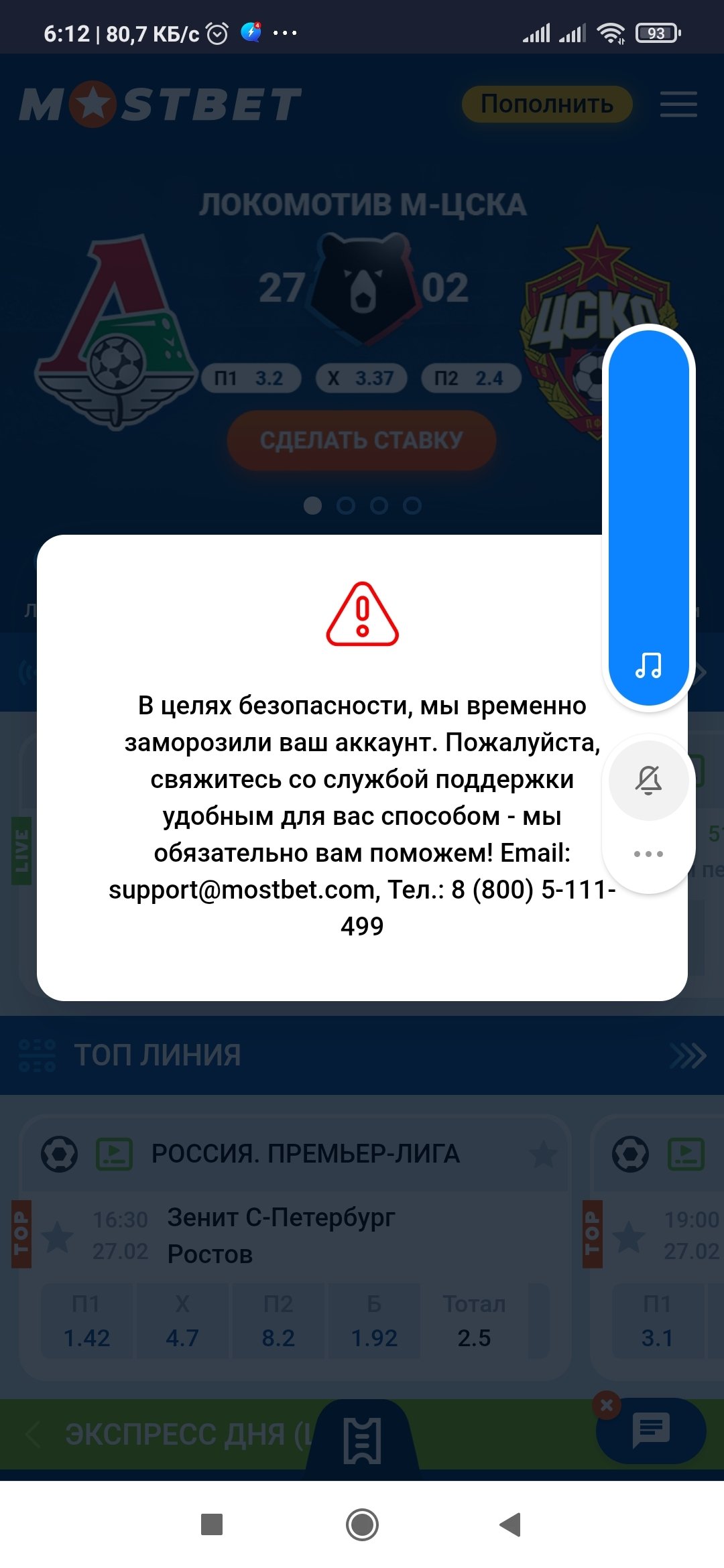Viewport: 724px width, 1568px height.
Task: Toggle silent mode with the crossed bell
Action: point(648,780)
